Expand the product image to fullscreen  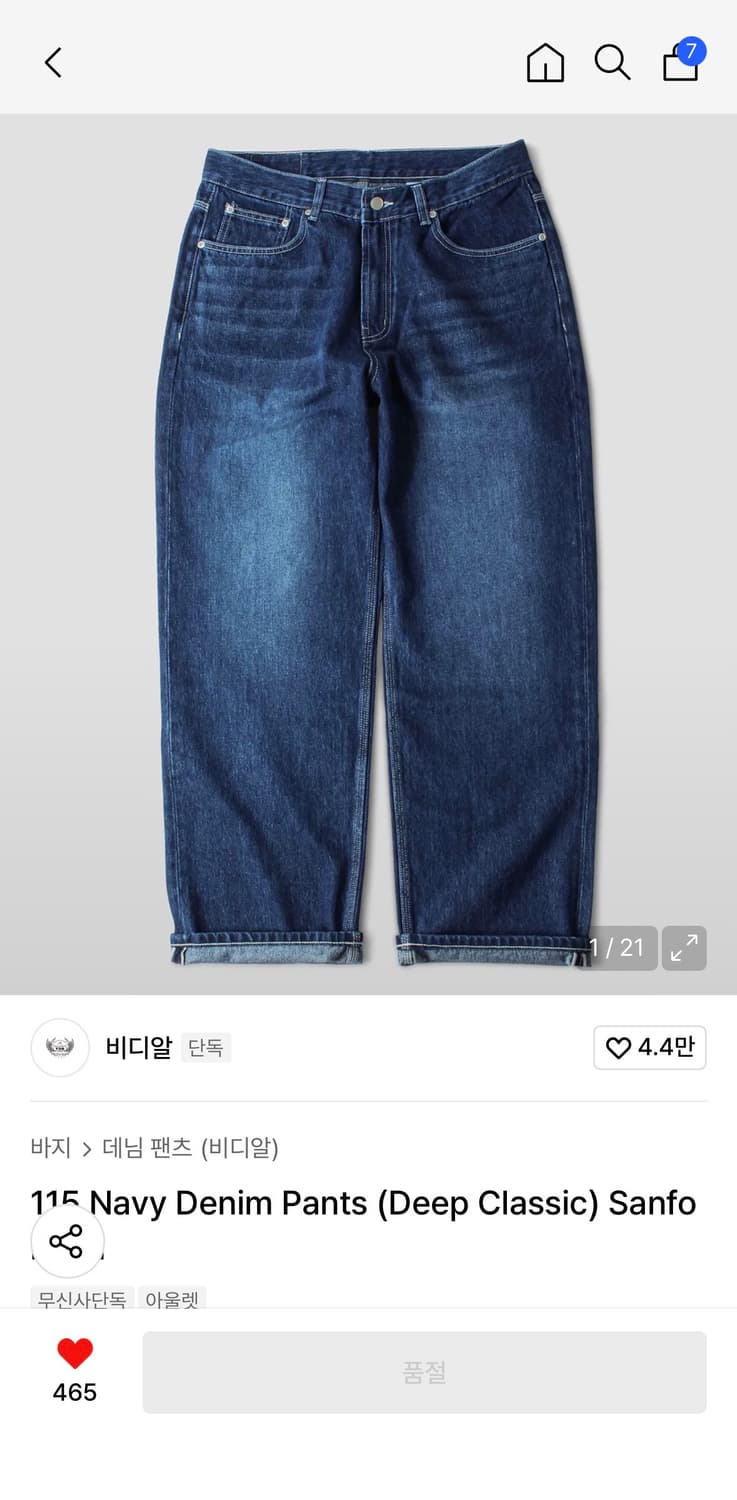(x=684, y=947)
